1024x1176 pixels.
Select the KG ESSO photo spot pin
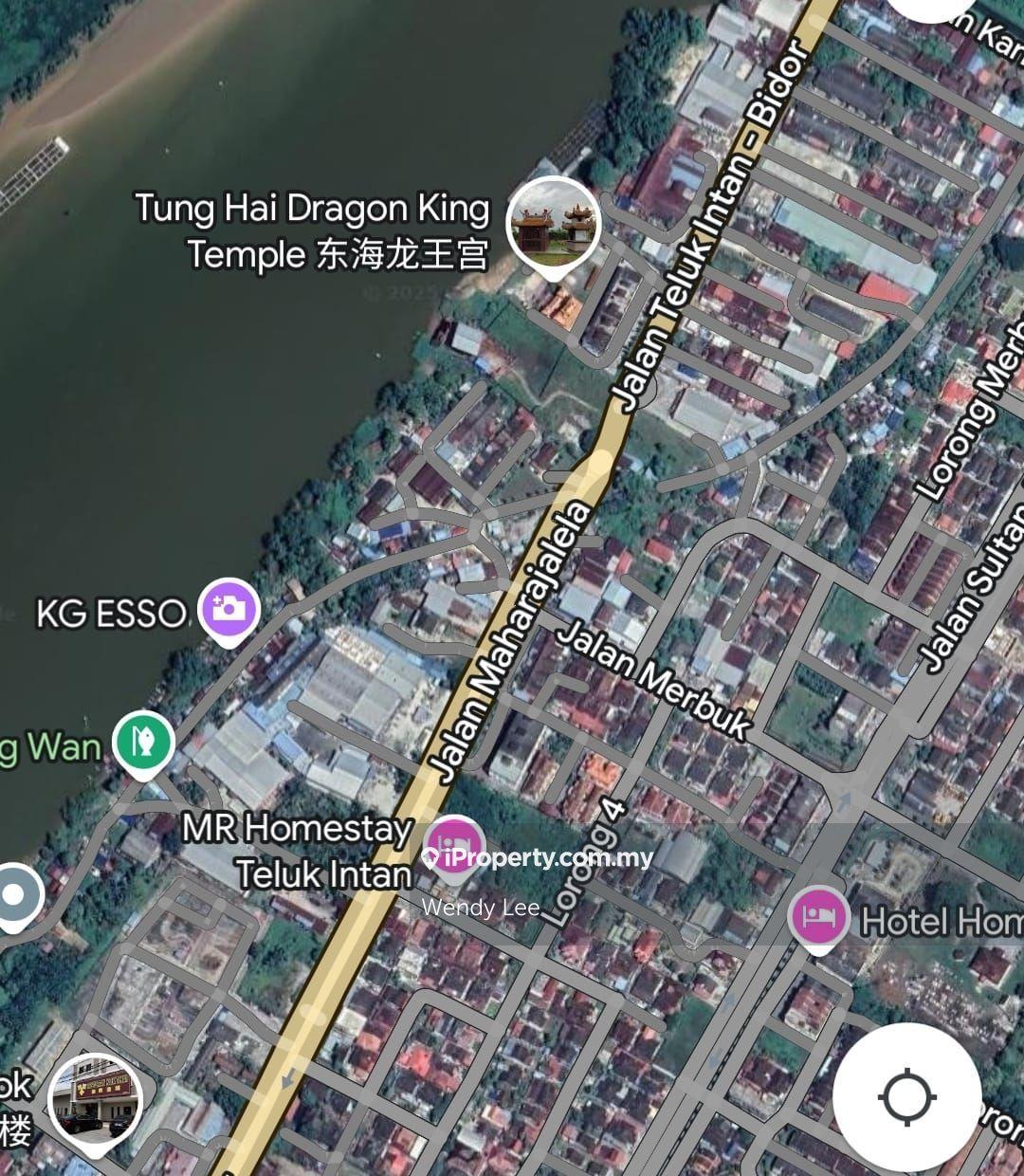[229, 610]
